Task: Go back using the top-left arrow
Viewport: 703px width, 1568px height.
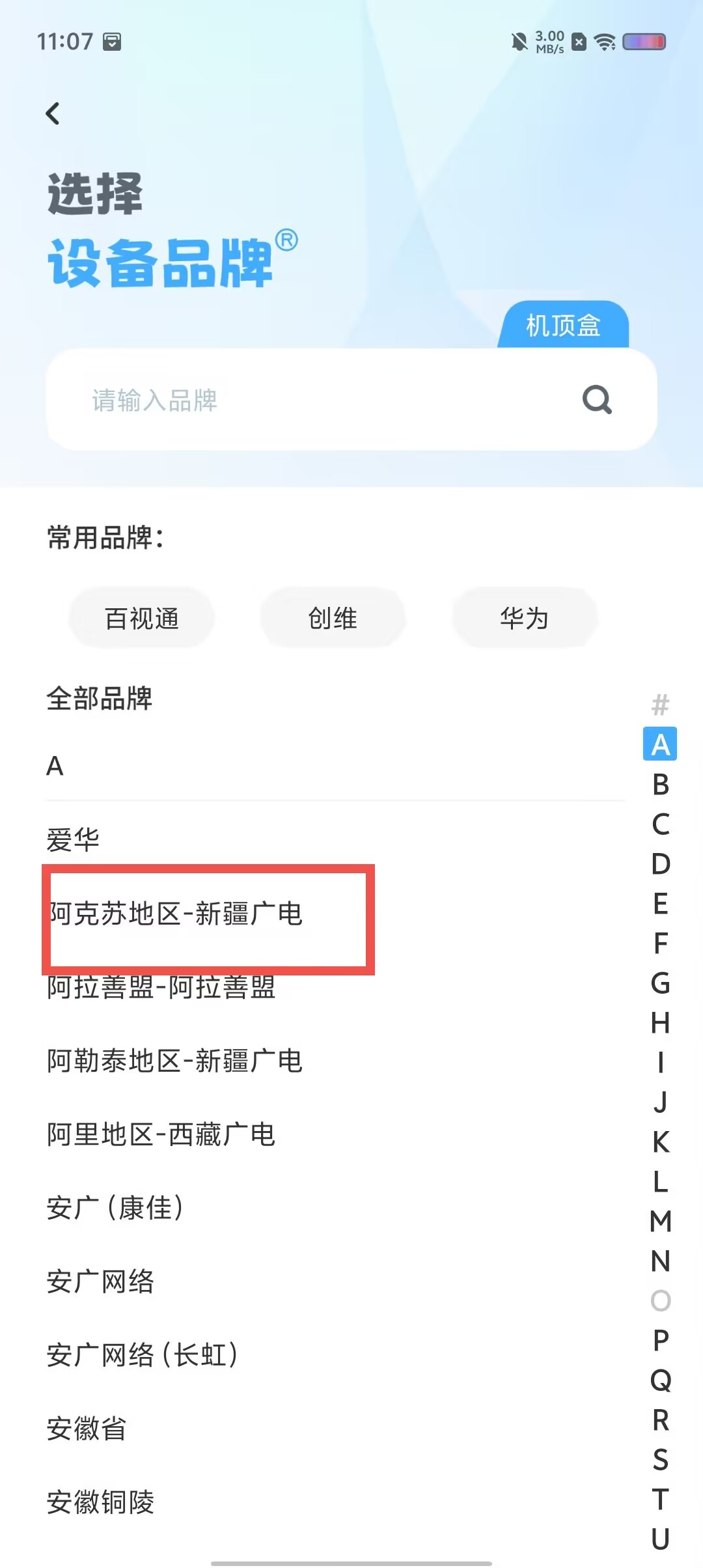Action: [x=53, y=113]
